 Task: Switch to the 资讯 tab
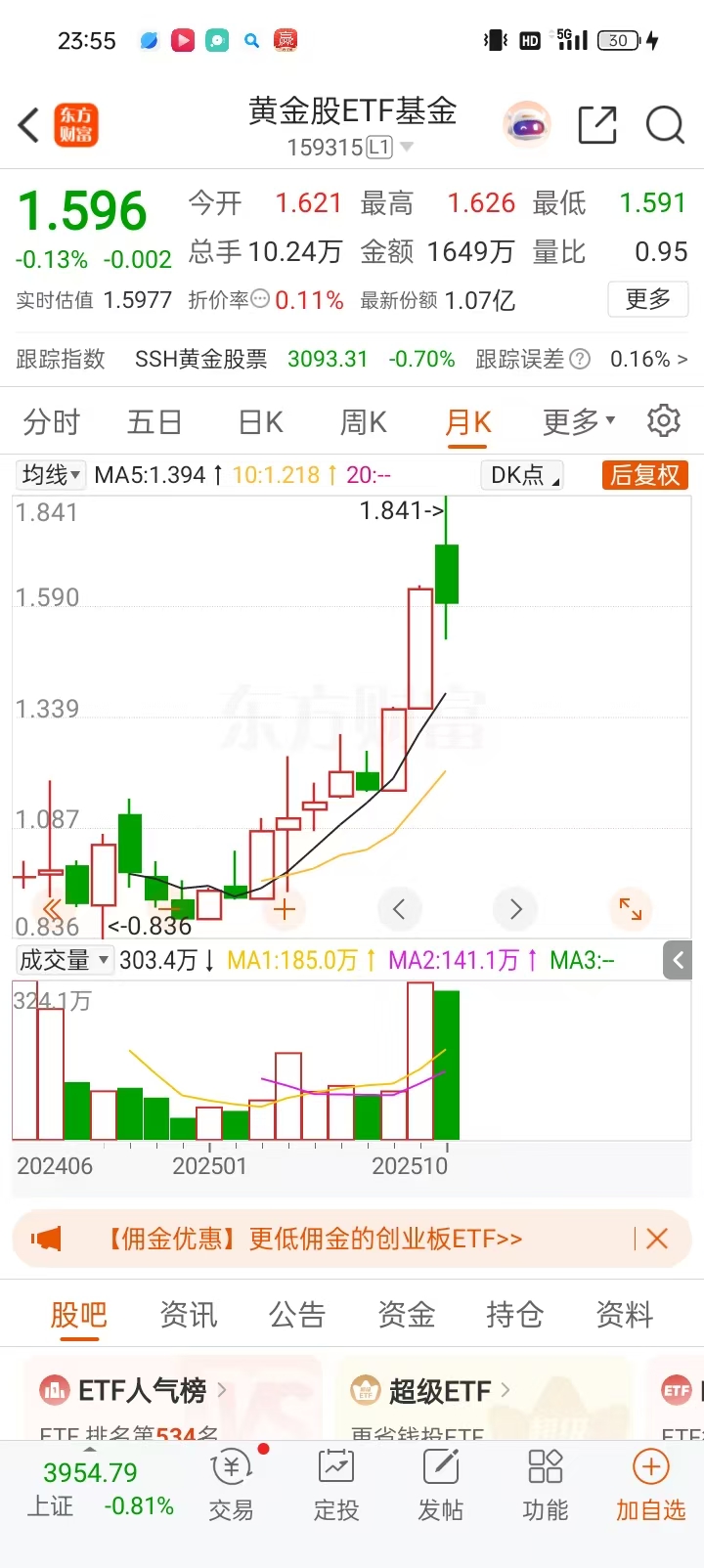[x=189, y=1315]
